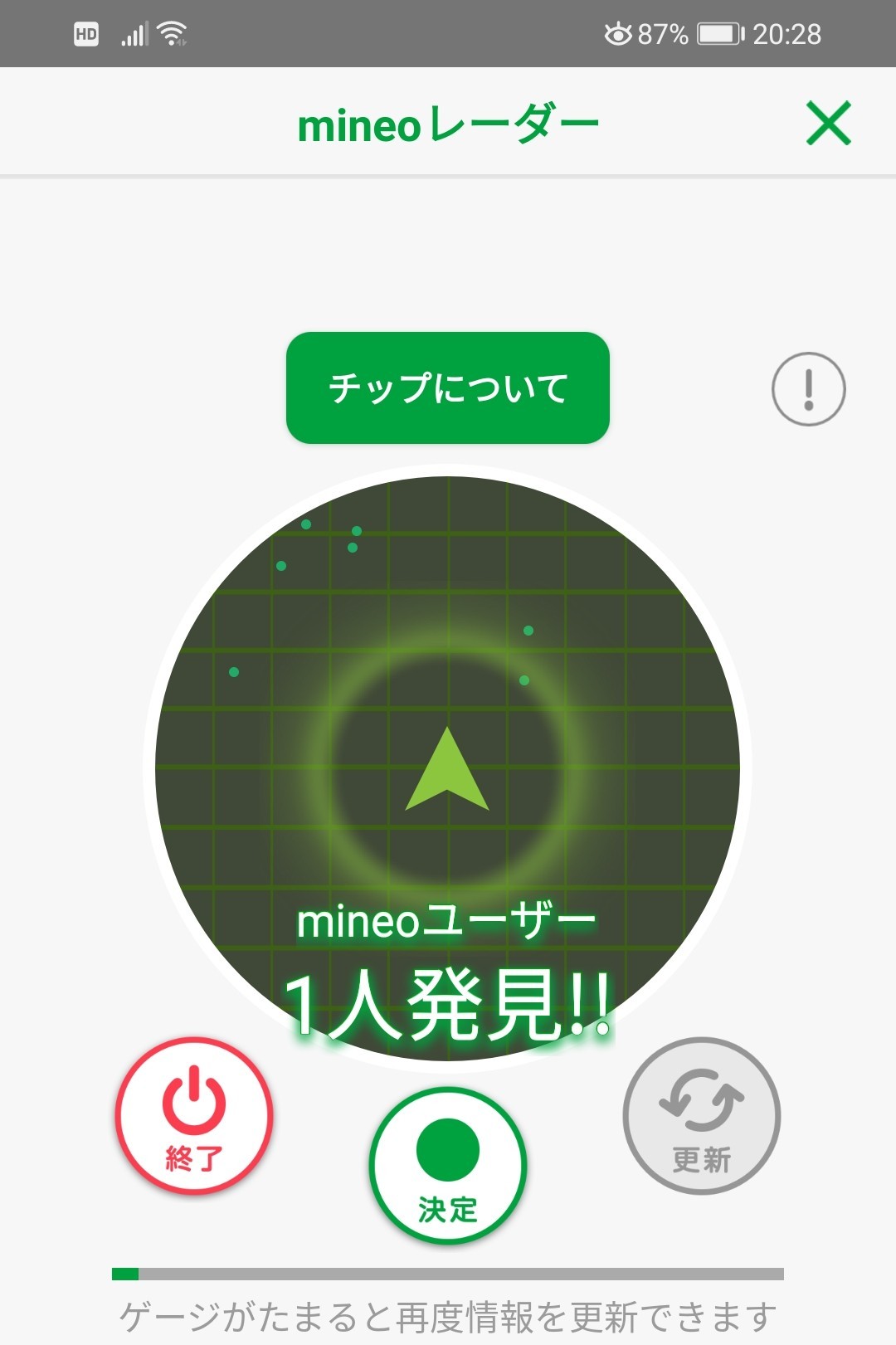
Task: Open the チップについて info button
Action: click(x=448, y=387)
